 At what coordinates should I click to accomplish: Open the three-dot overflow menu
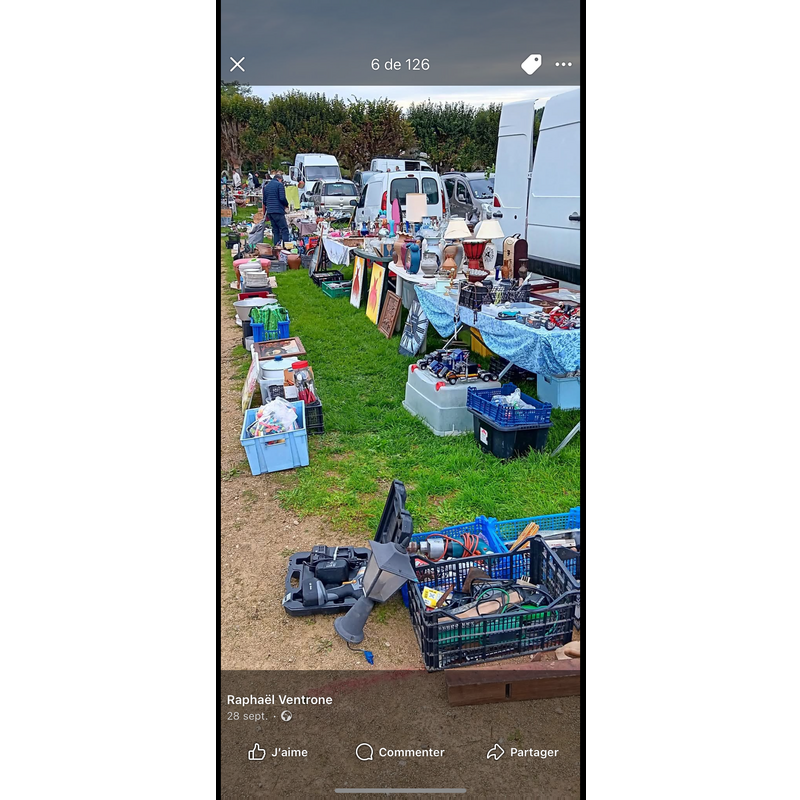(x=564, y=64)
